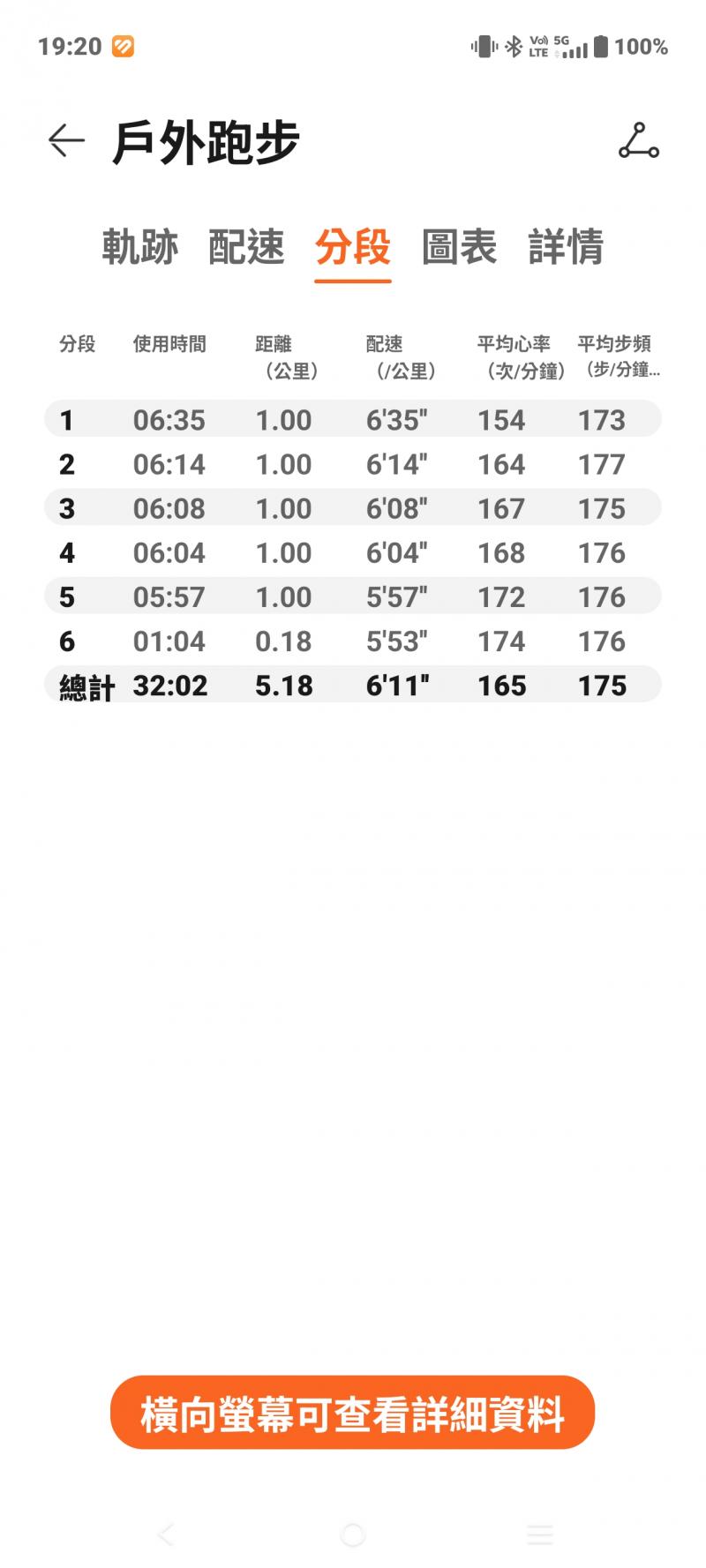Screen dimensions: 706x1568
Task: View the 詳情 tab
Action: (x=566, y=246)
